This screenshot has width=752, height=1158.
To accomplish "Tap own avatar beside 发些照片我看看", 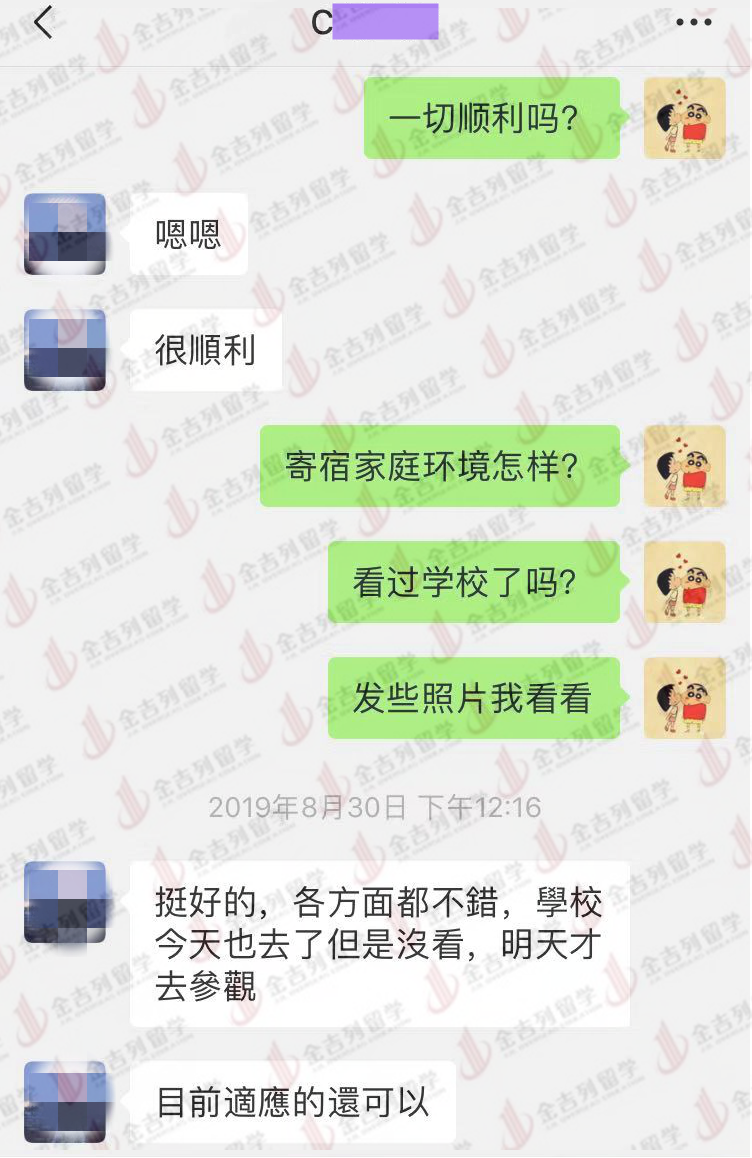I will coord(684,698).
